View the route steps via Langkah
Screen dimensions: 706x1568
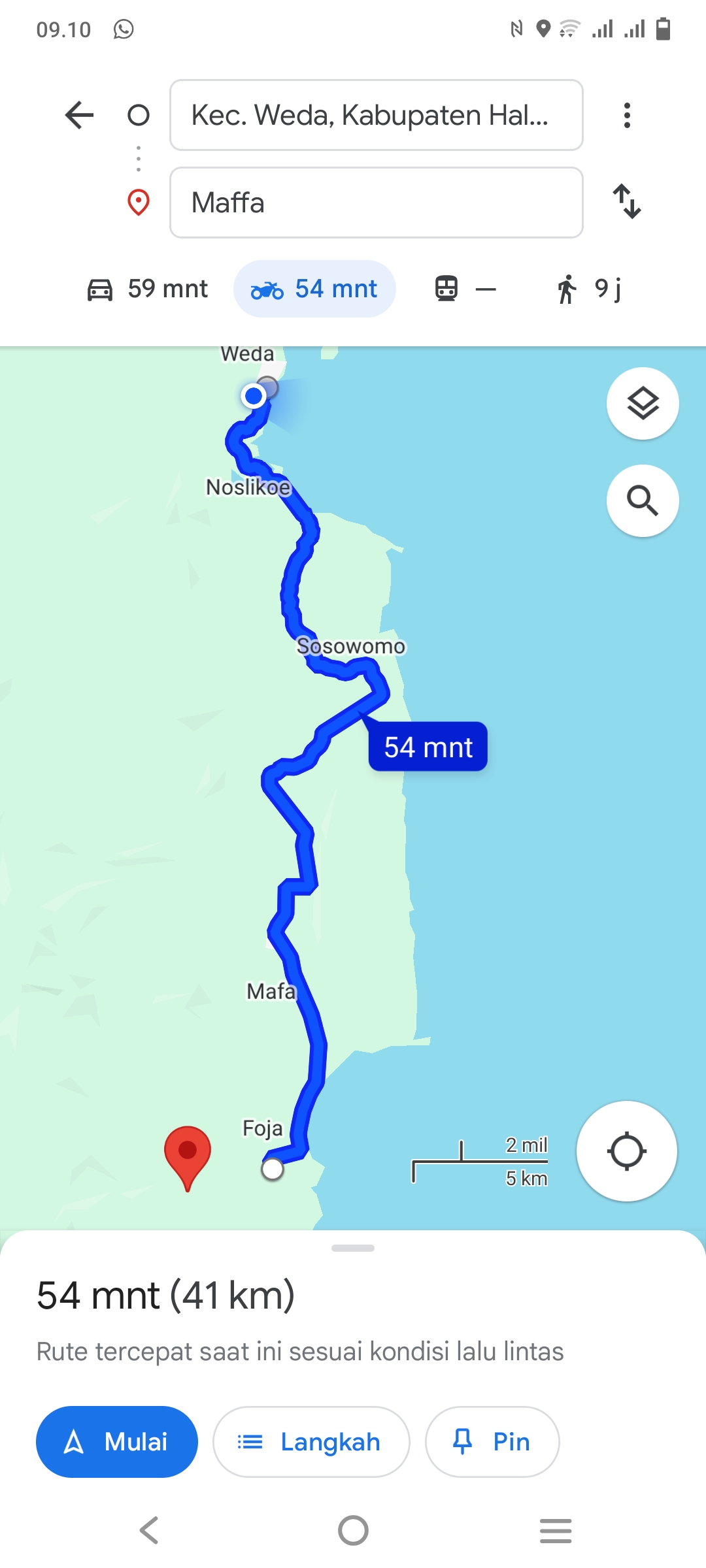pyautogui.click(x=311, y=1441)
